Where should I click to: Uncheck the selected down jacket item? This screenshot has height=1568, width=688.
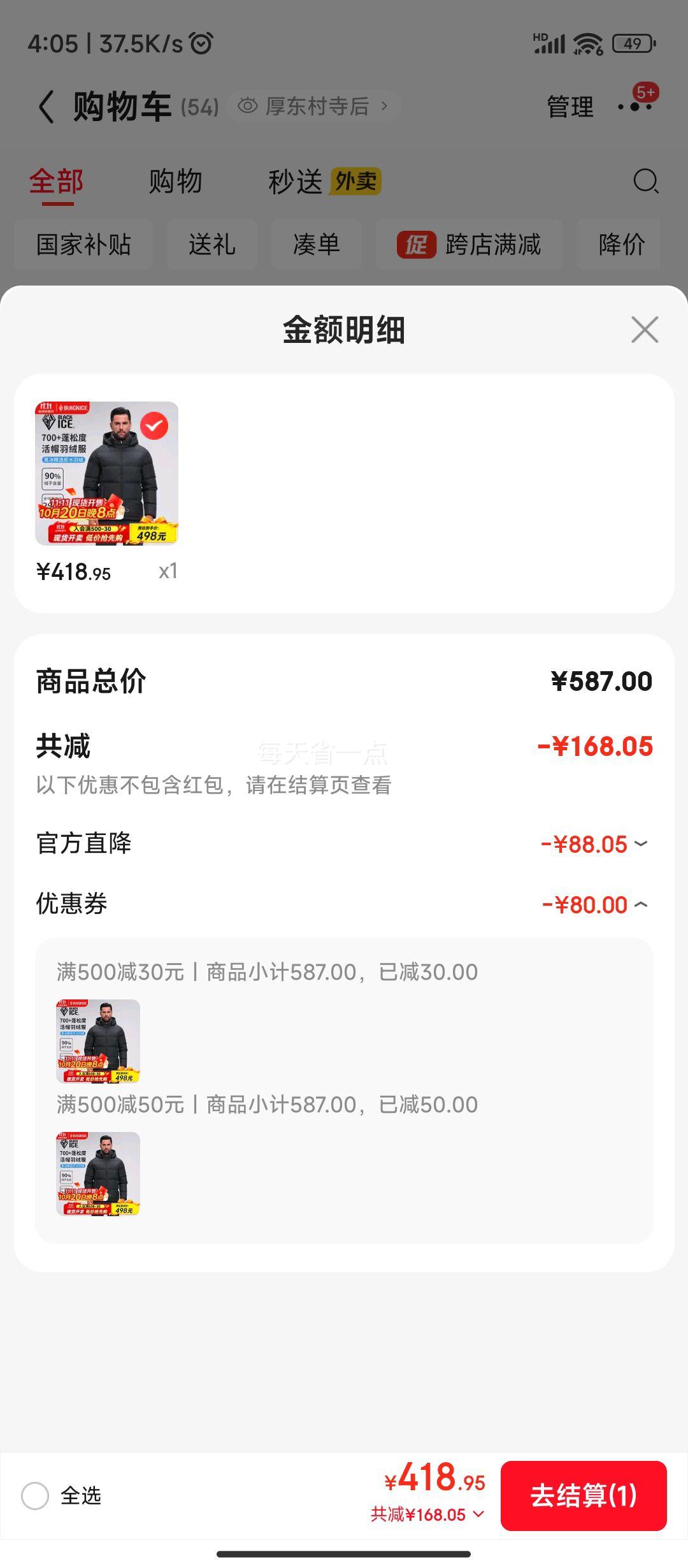[154, 426]
